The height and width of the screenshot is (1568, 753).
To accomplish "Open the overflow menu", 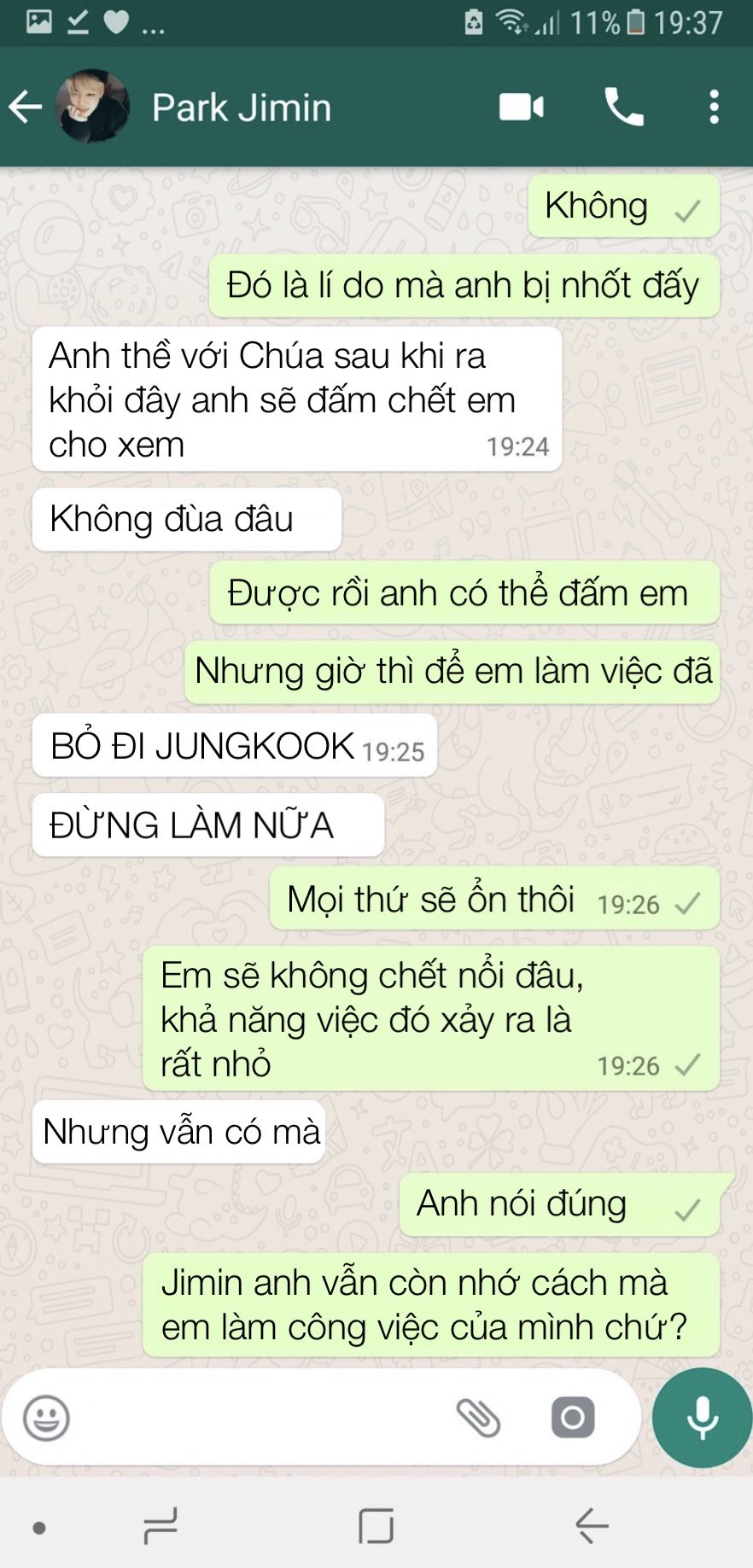I will pos(714,108).
